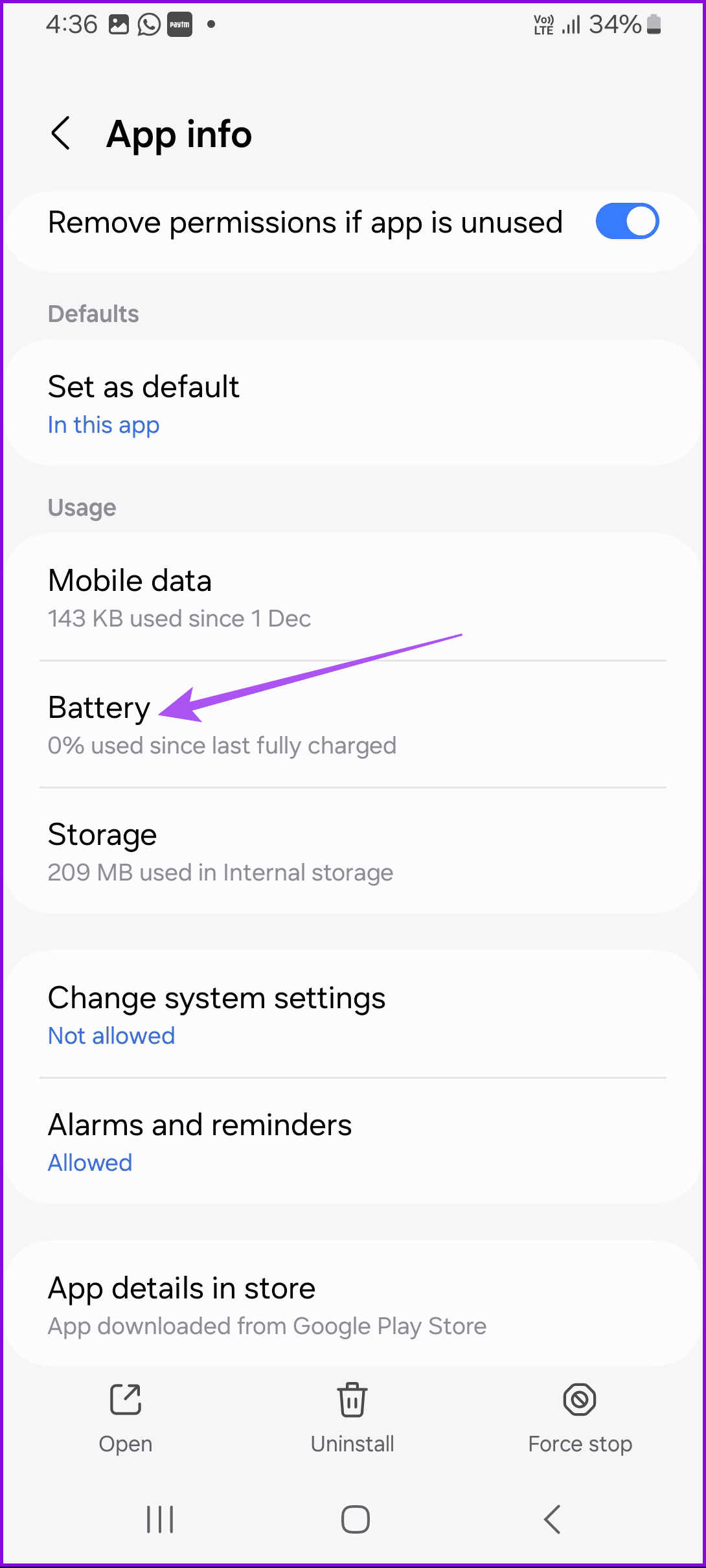Tap 'Allowed' under Alarms and reminders
706x1568 pixels.
coord(89,1162)
